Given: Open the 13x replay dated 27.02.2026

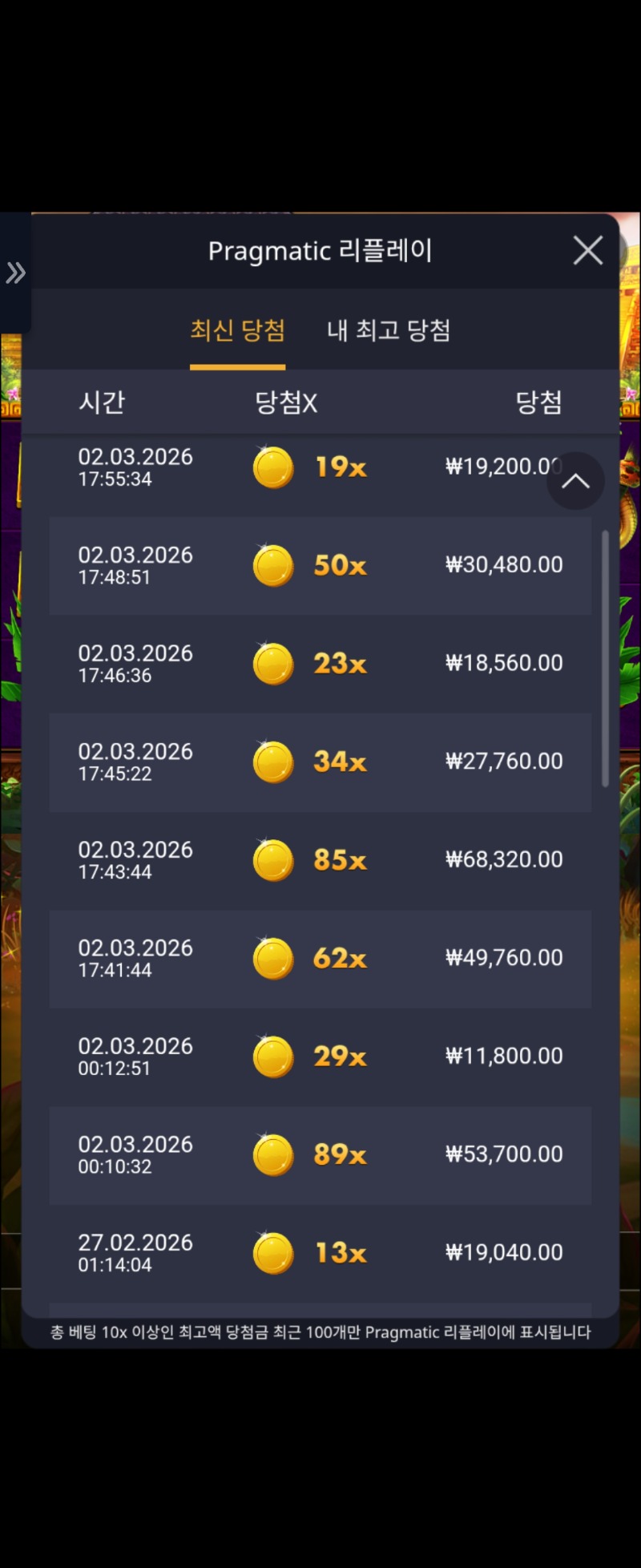Looking at the screenshot, I should tap(320, 1253).
